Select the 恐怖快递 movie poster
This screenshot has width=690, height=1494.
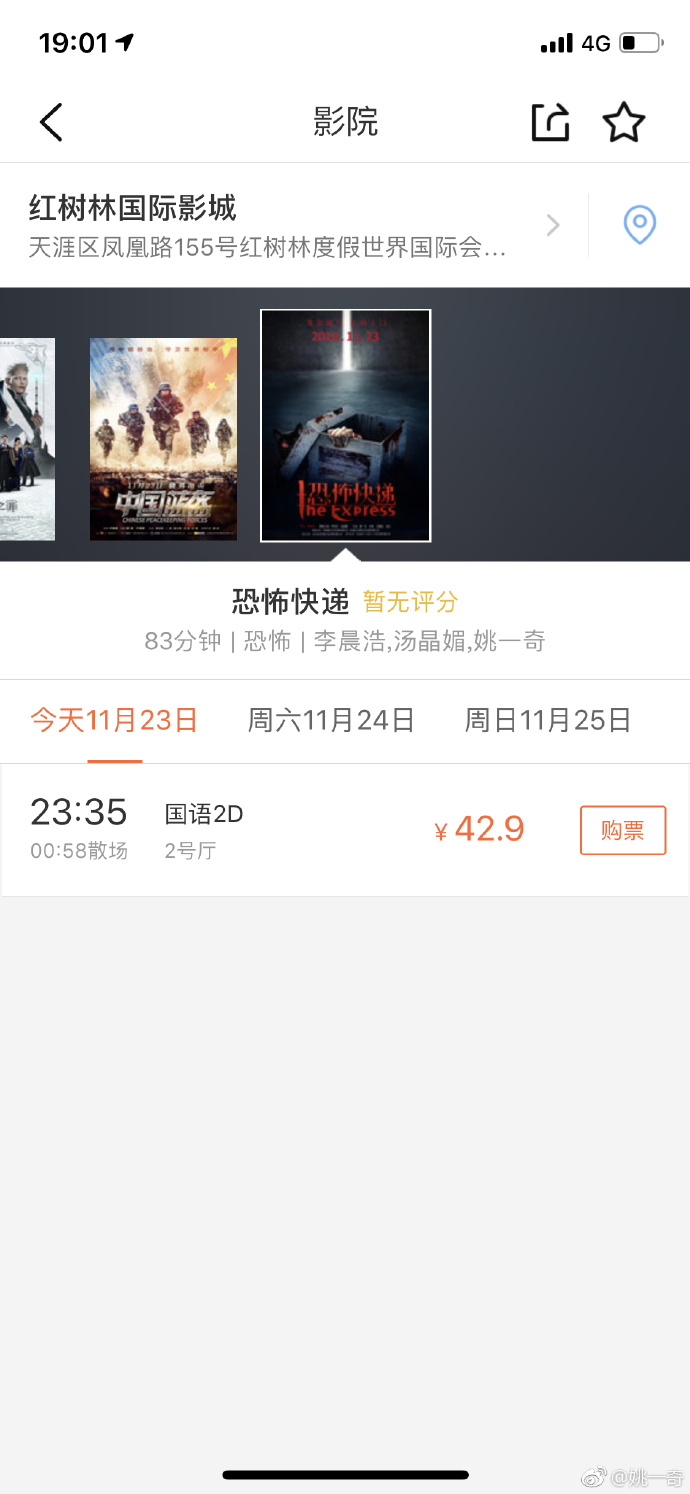345,426
